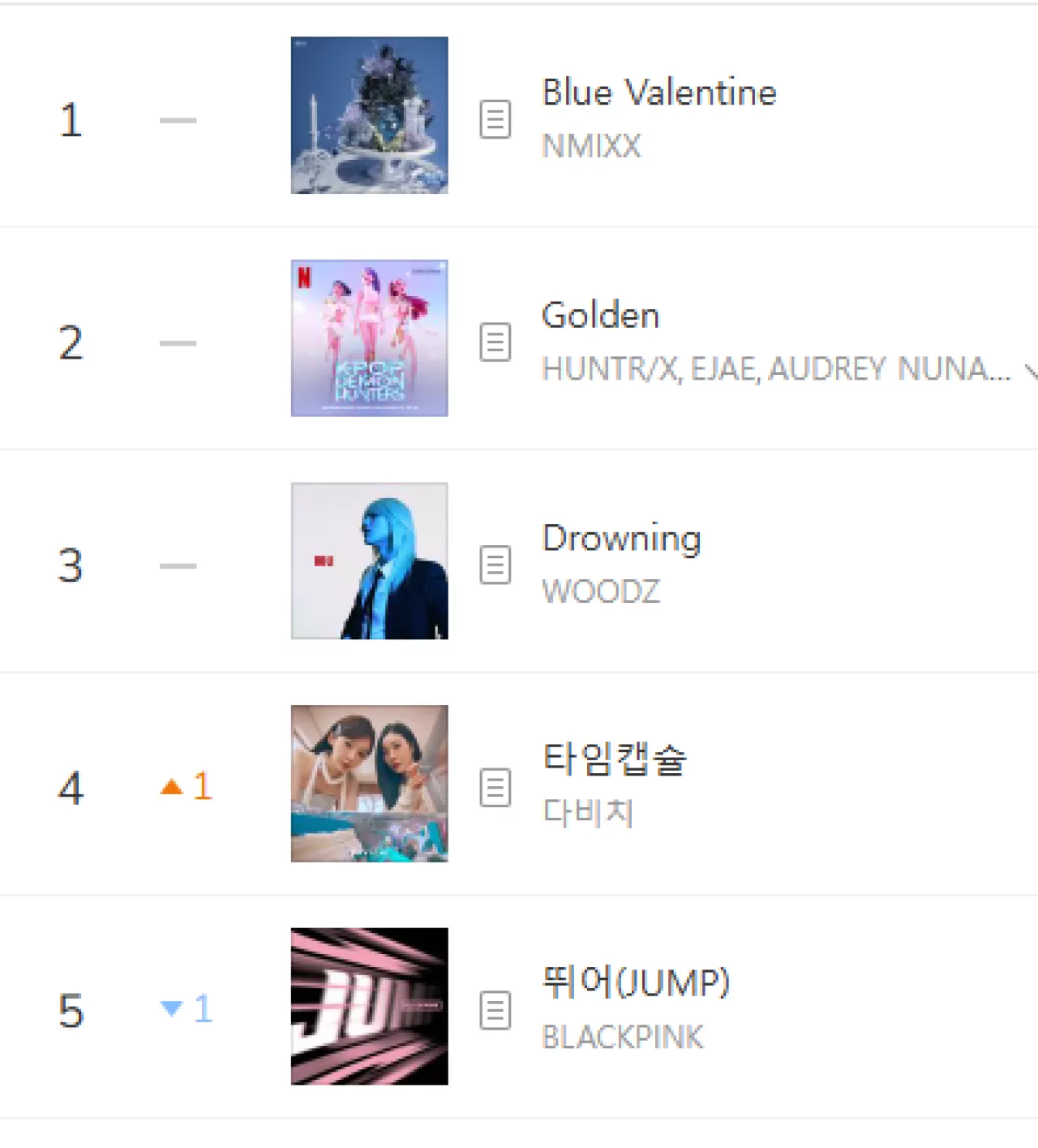View song details icon for Golden
Image resolution: width=1038 pixels, height=1148 pixels.
[495, 342]
